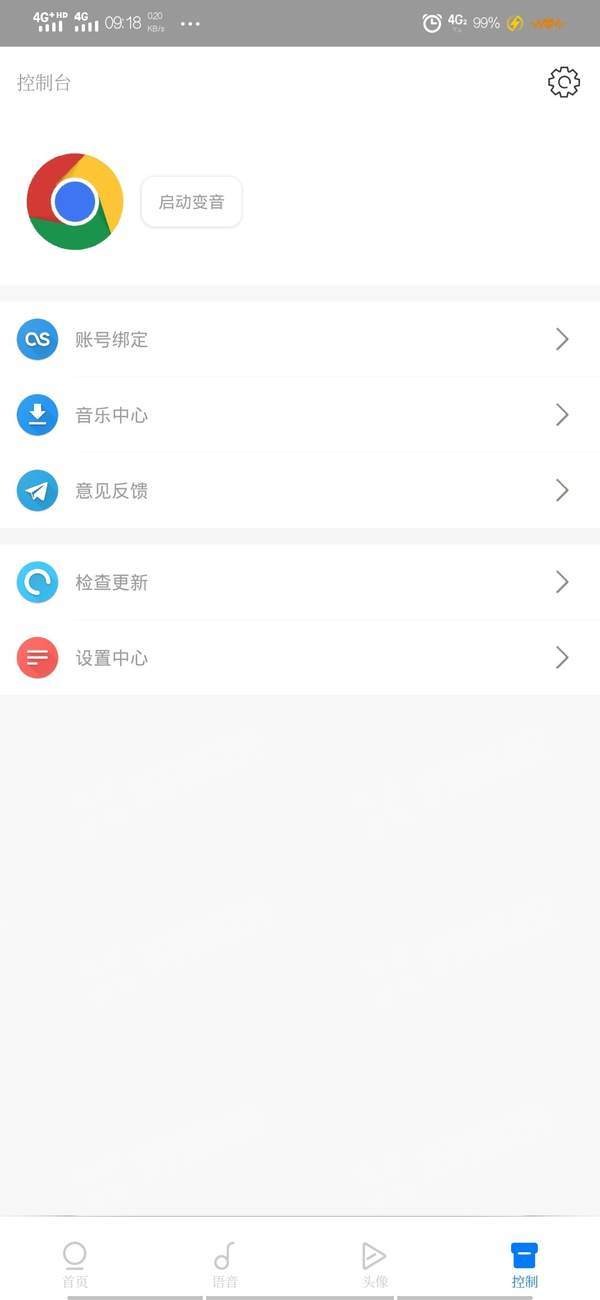Select 检查更新 to check for updates
Viewport: 600px width, 1300px height.
[x=300, y=582]
